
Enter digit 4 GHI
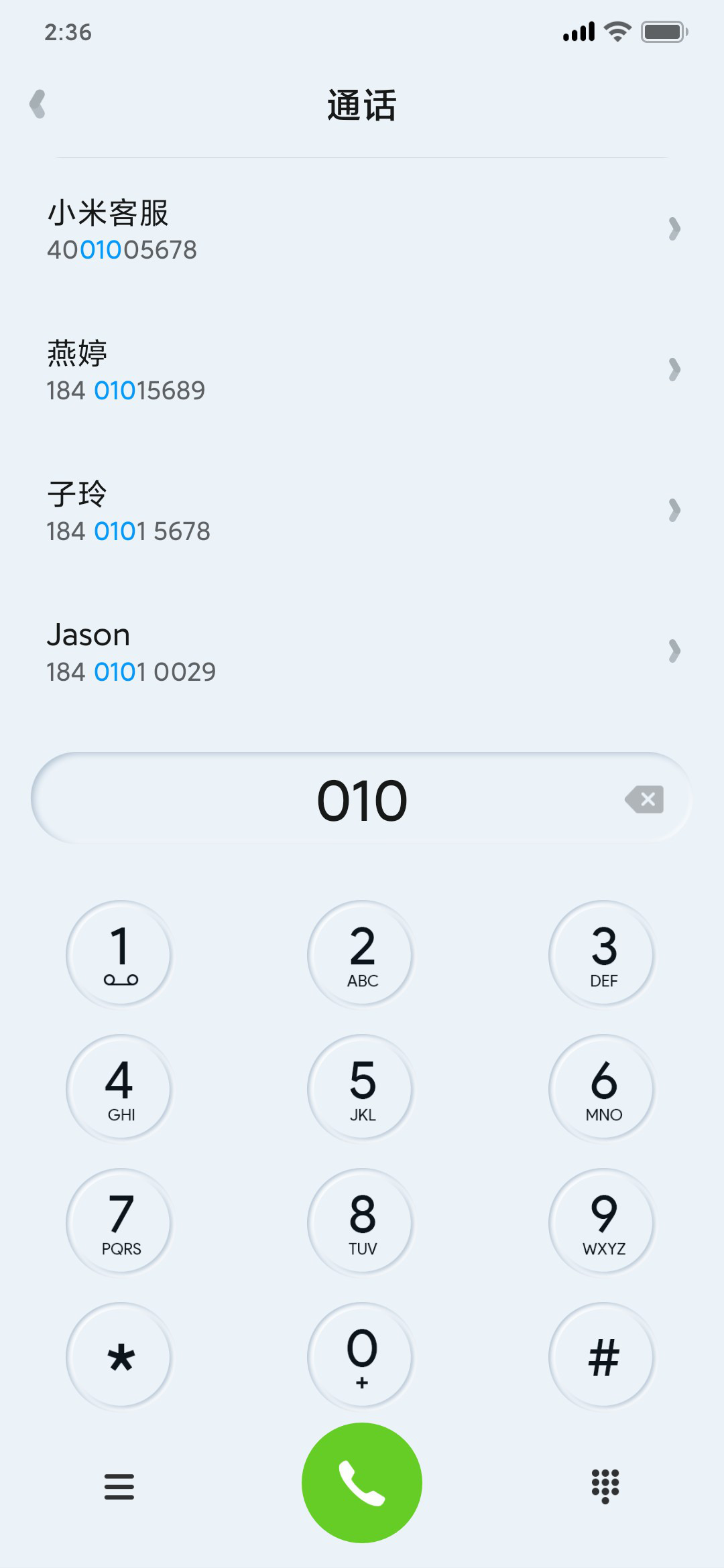tap(121, 1088)
